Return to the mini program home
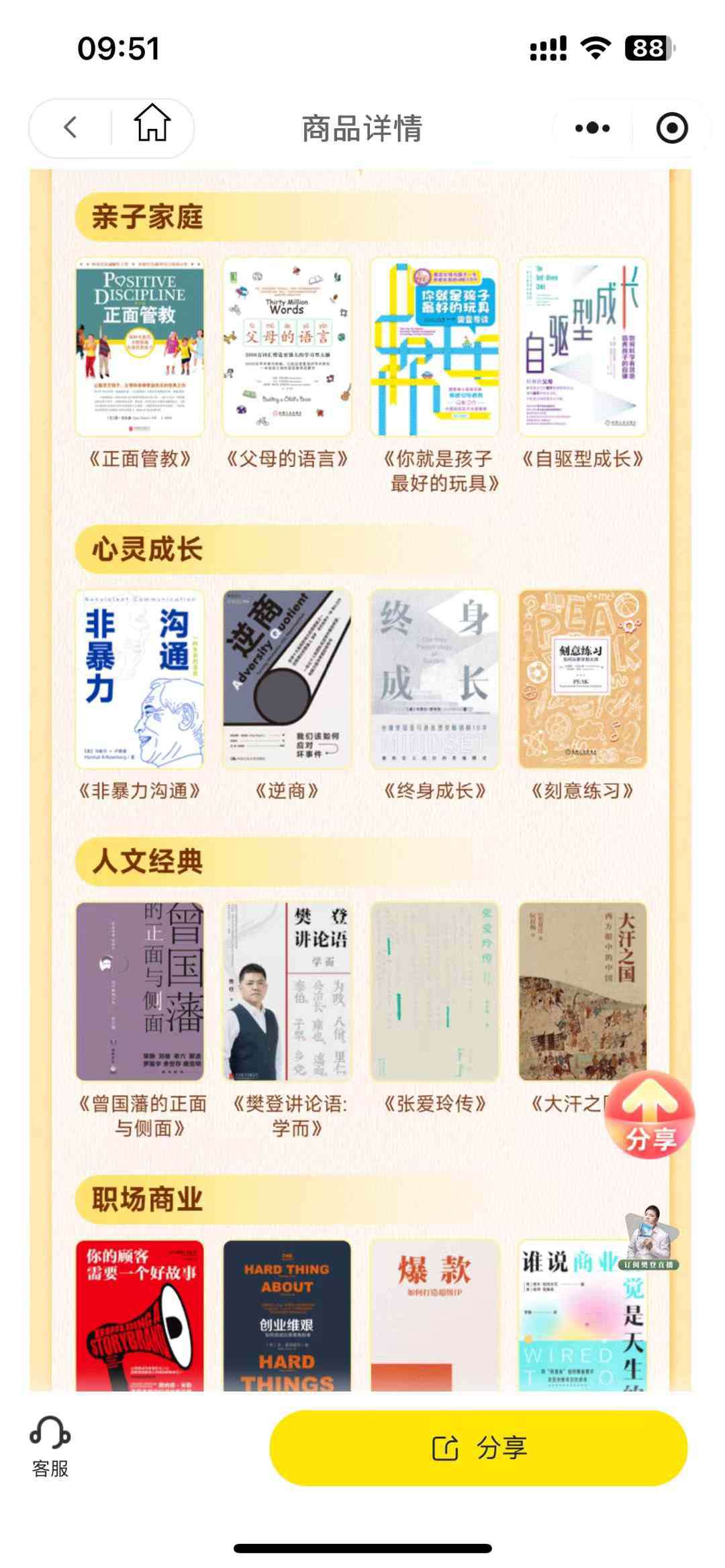This screenshot has height=1568, width=725. tap(152, 124)
